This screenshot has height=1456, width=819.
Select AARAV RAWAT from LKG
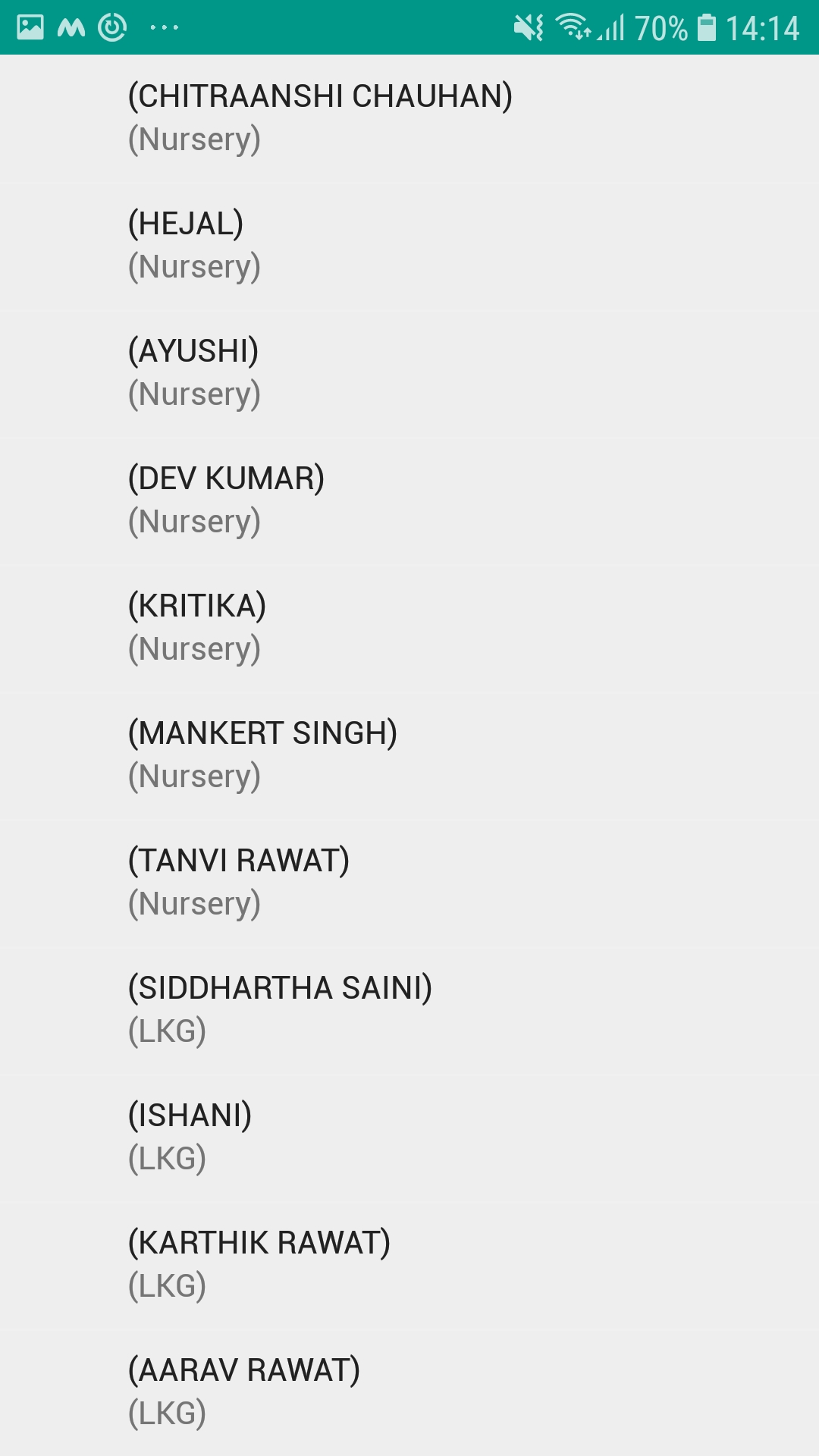click(x=409, y=1392)
